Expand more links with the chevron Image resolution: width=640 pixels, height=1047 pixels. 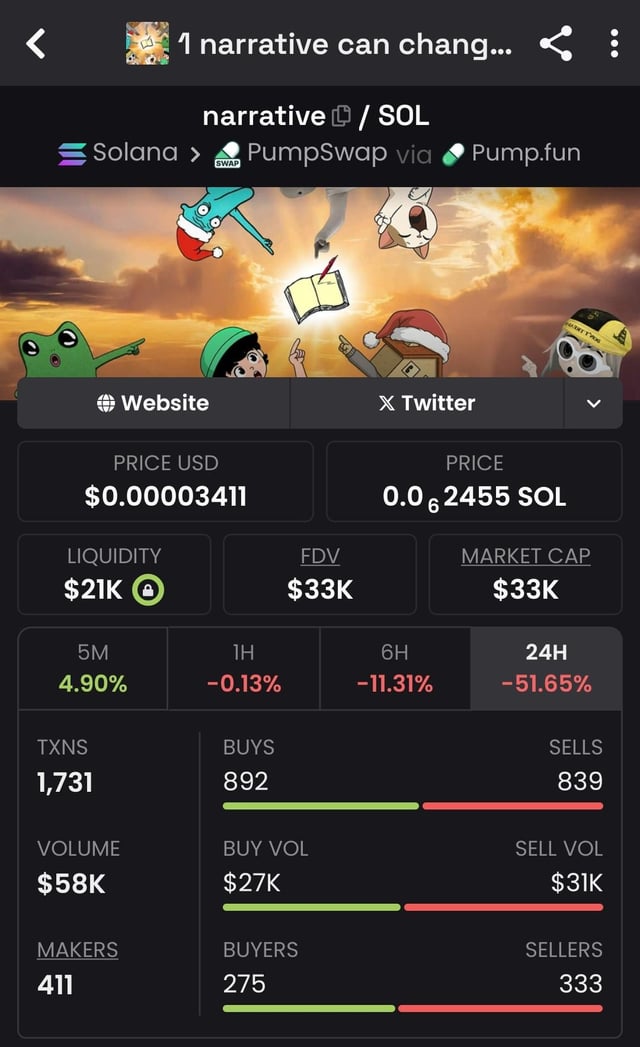tap(594, 403)
